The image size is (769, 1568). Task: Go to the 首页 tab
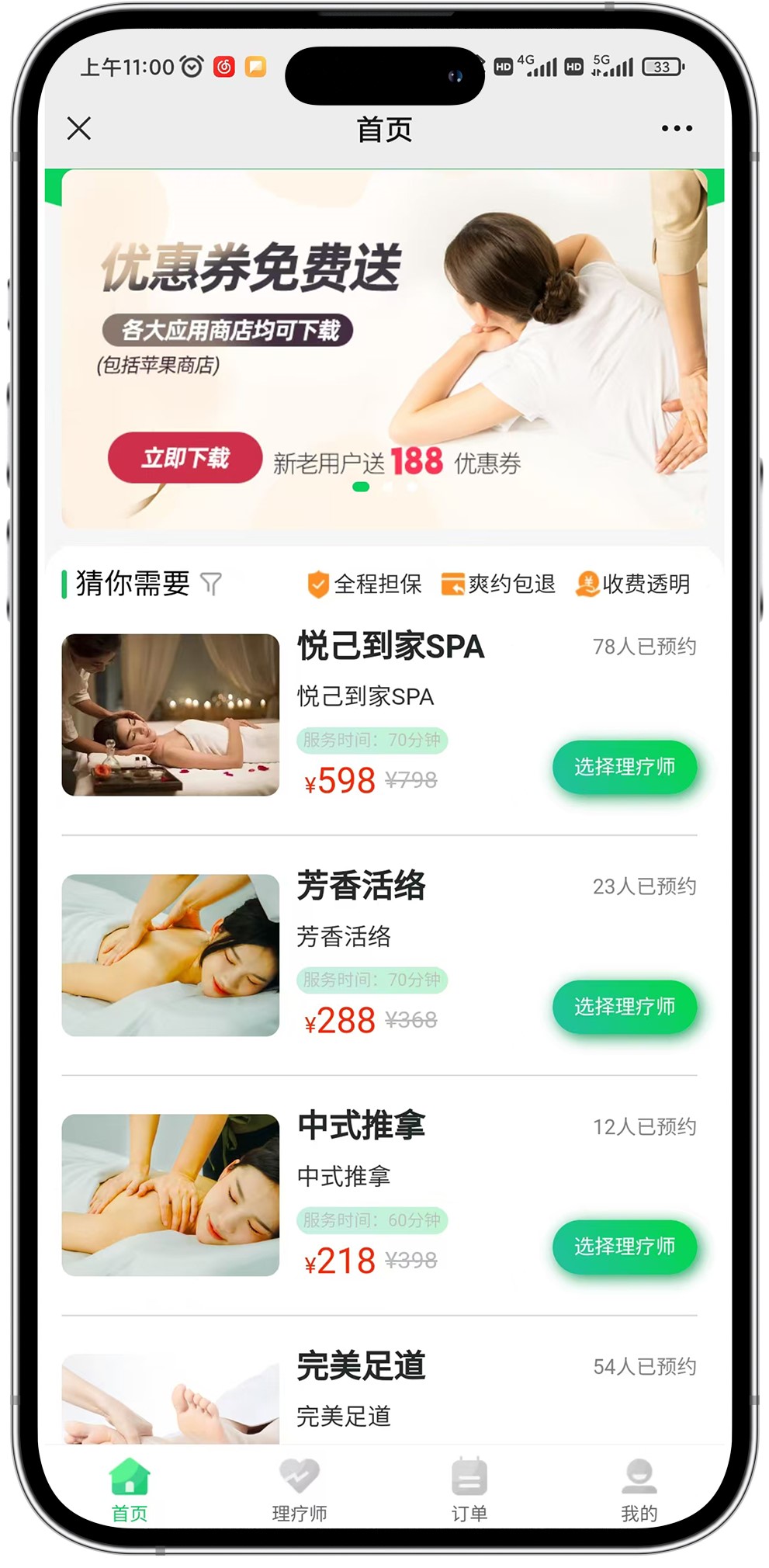point(130,1488)
